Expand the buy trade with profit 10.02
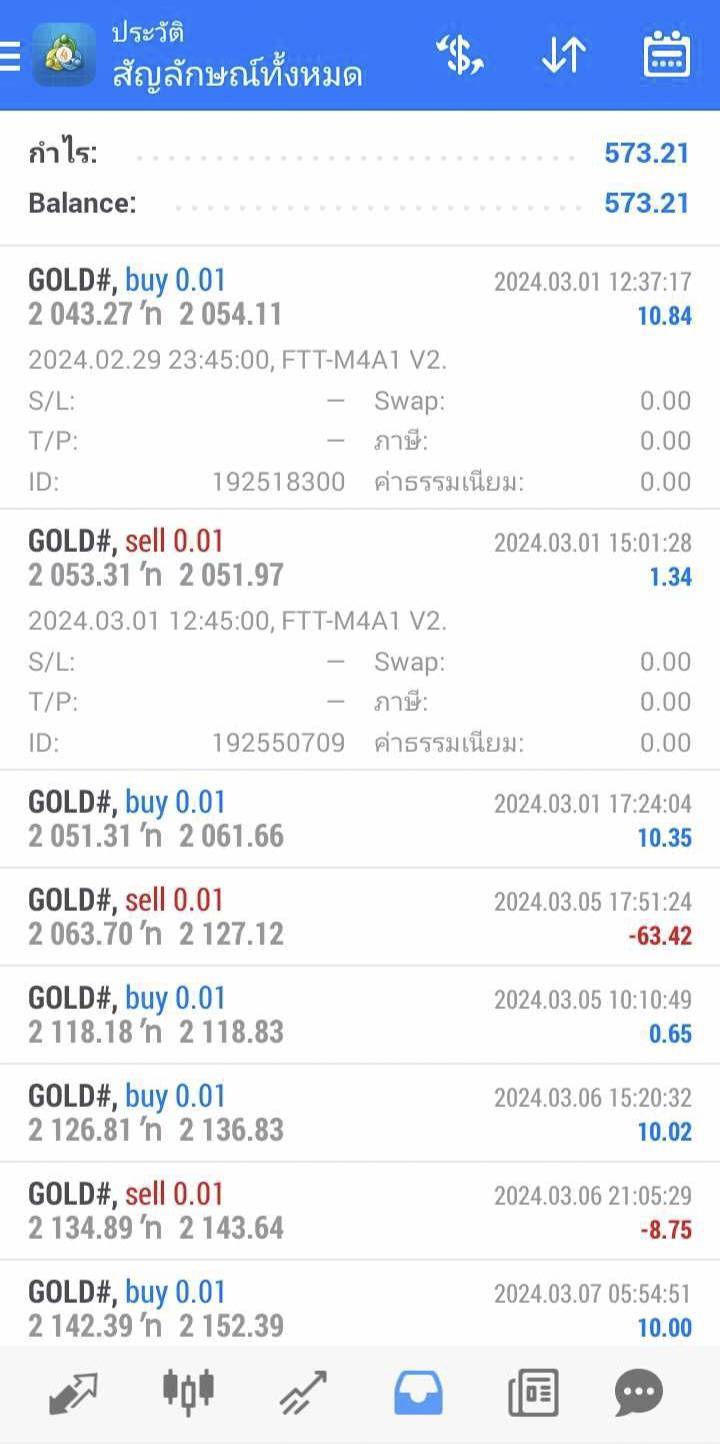 coord(360,1113)
